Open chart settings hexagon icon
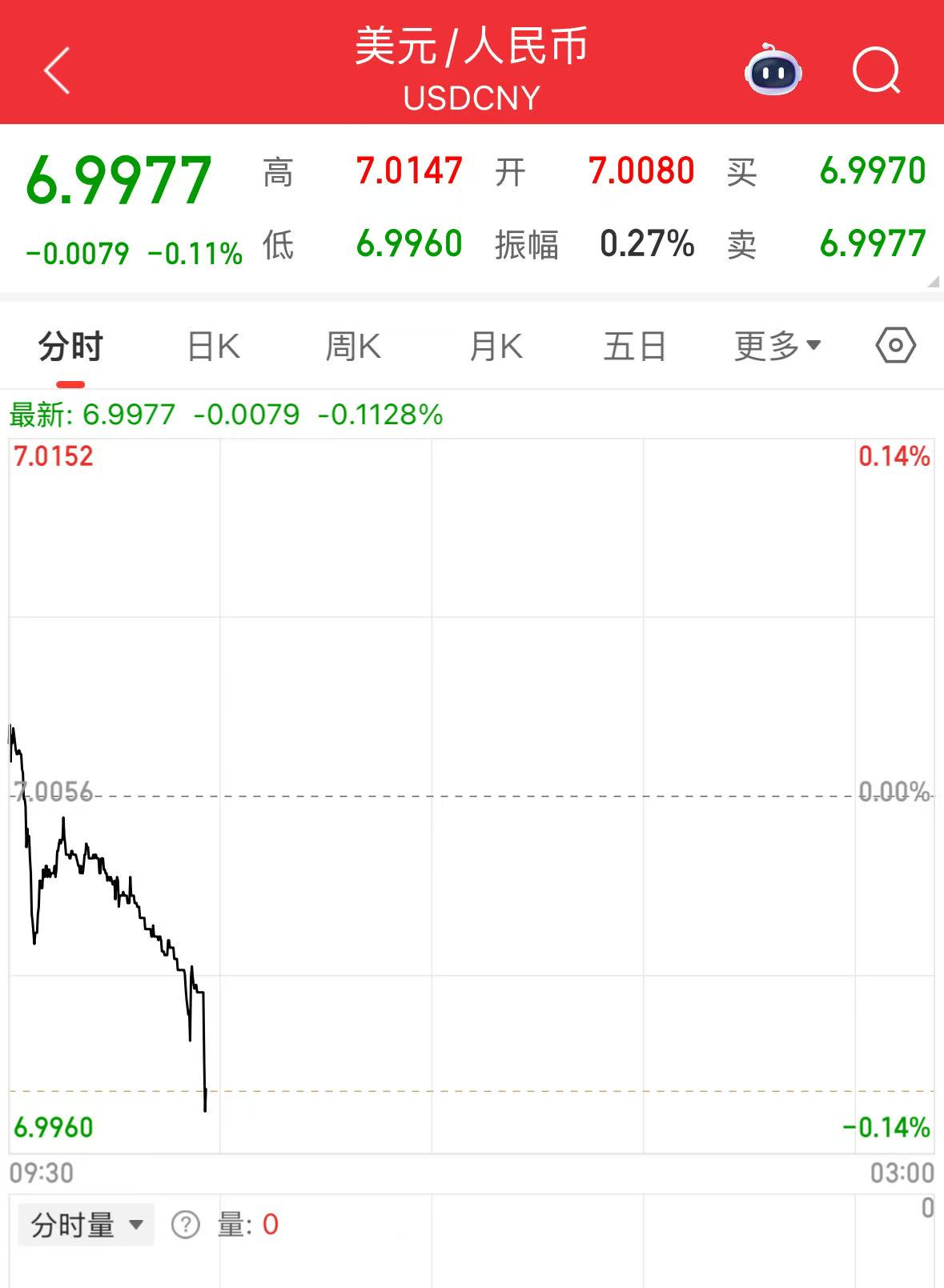944x1288 pixels. point(895,346)
